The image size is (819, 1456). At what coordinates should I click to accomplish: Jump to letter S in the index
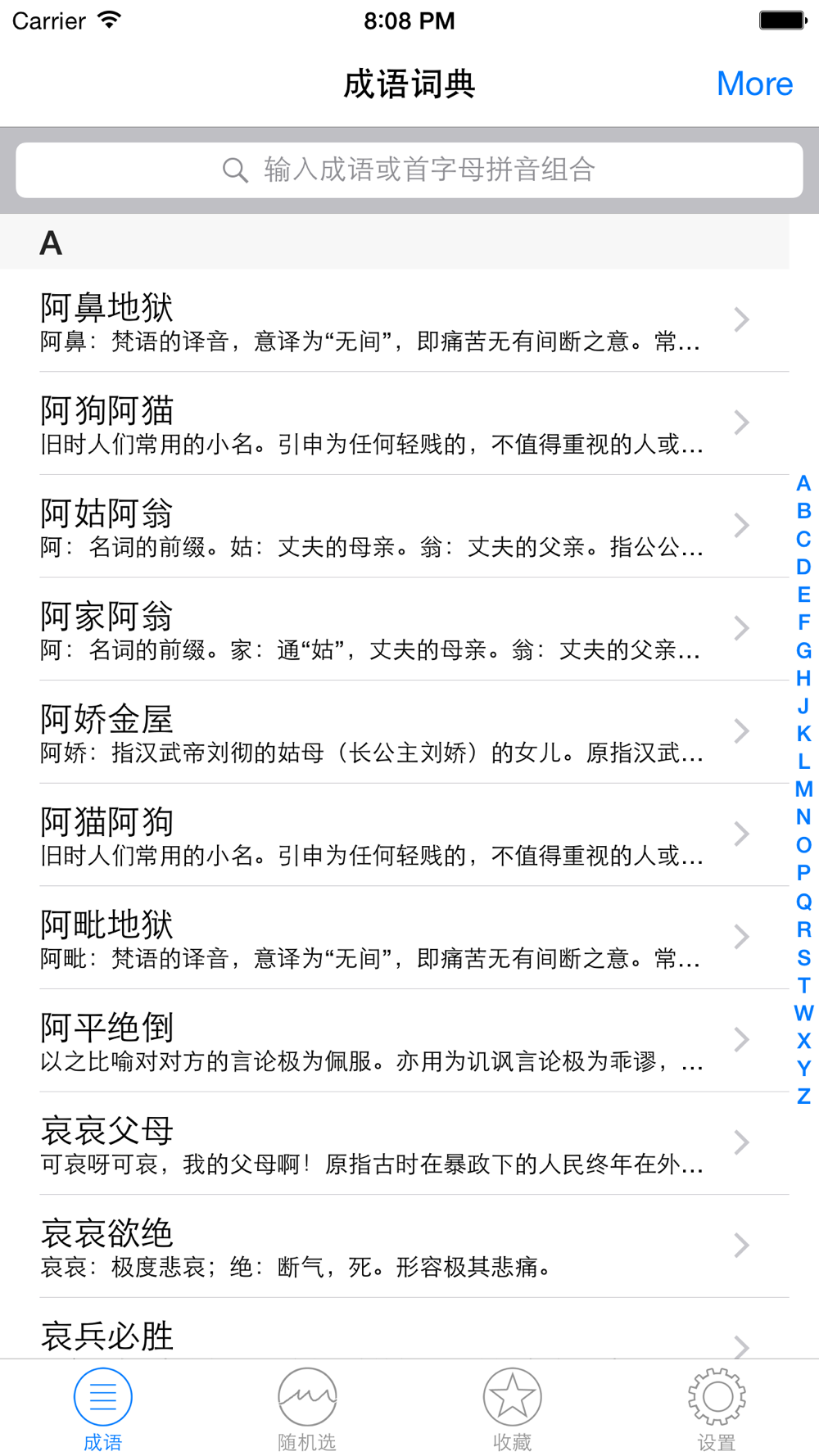[x=803, y=957]
